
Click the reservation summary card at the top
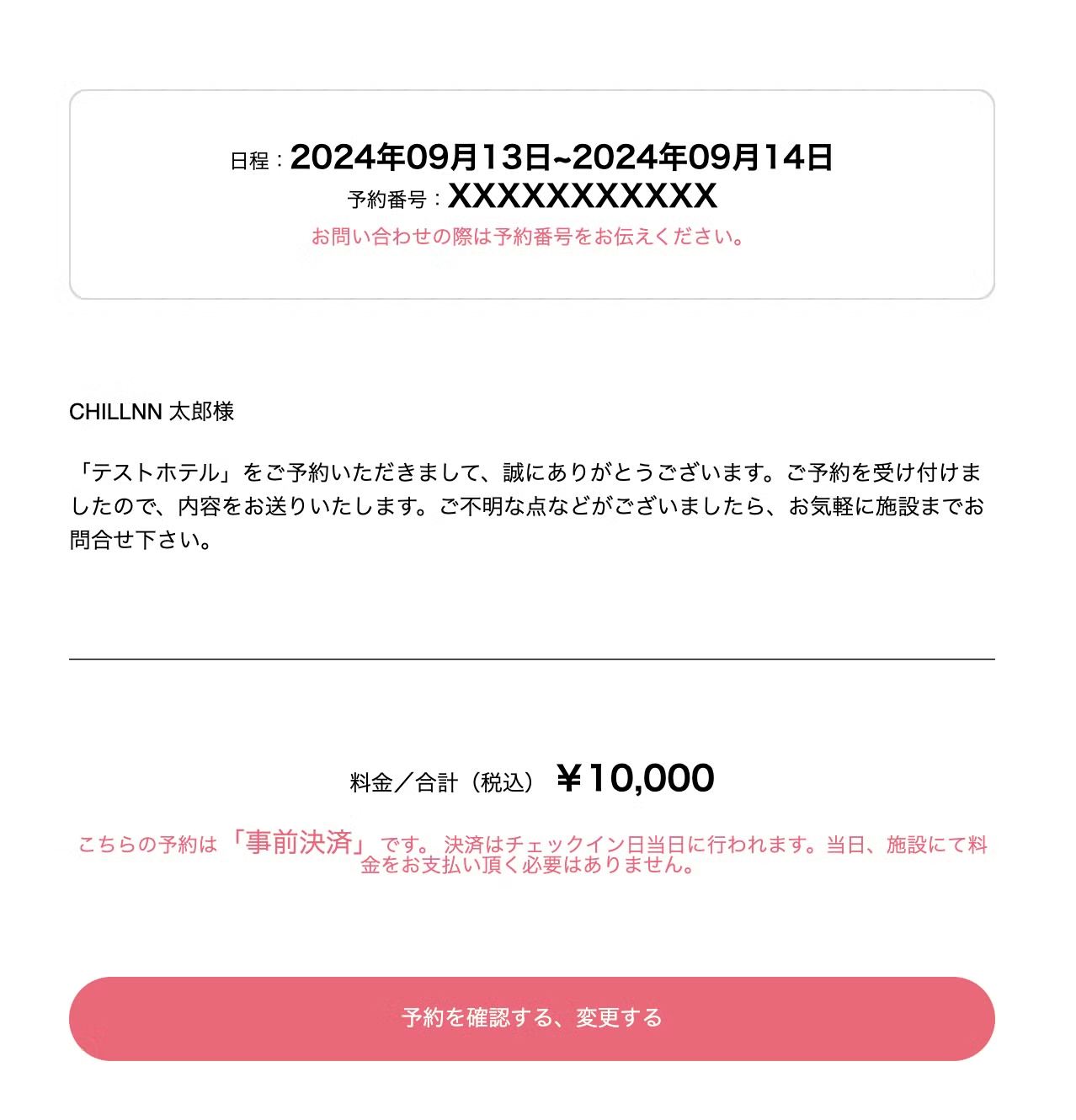tap(532, 191)
